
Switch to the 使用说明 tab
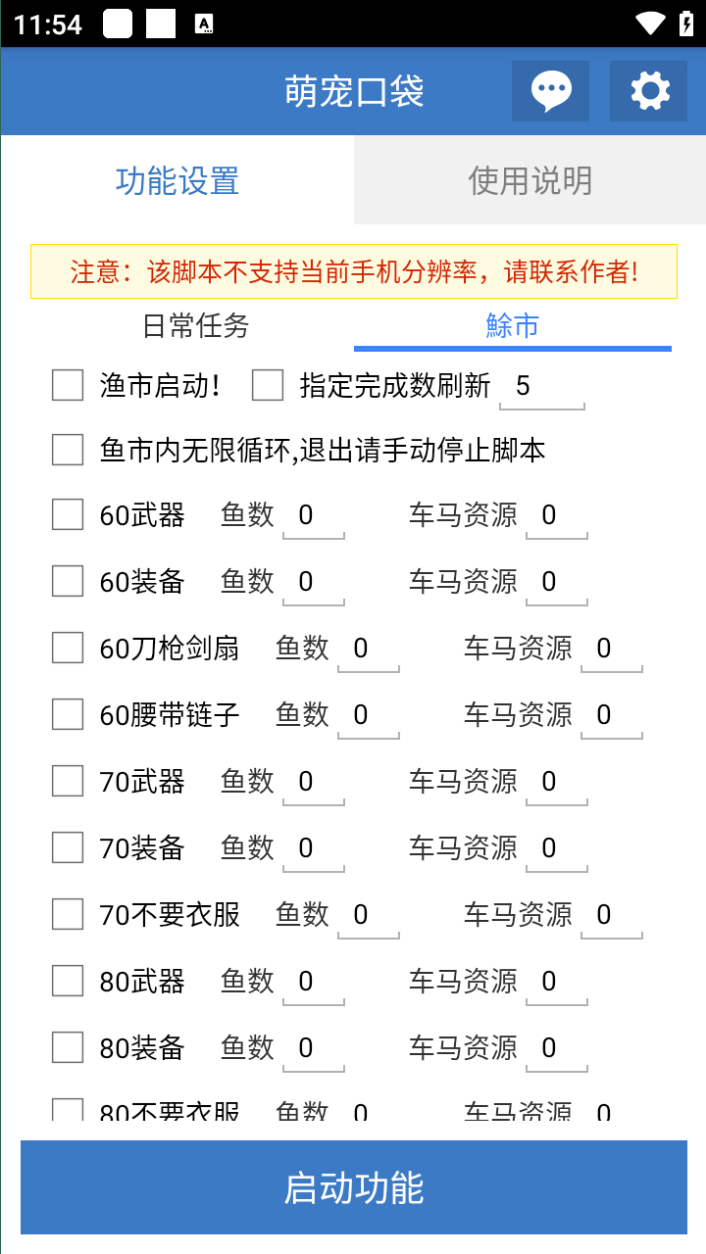(x=530, y=181)
